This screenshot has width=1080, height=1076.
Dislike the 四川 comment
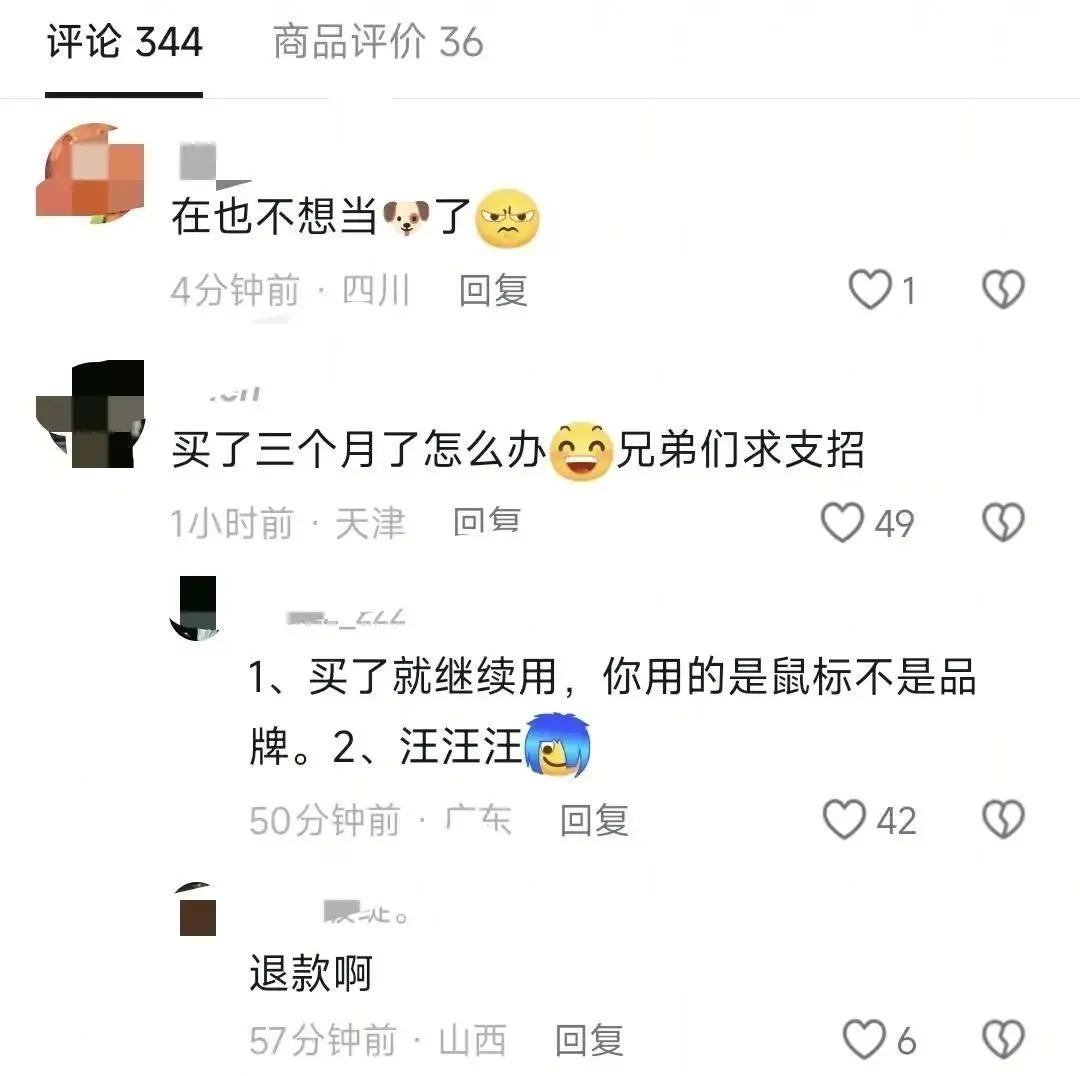(x=1002, y=291)
